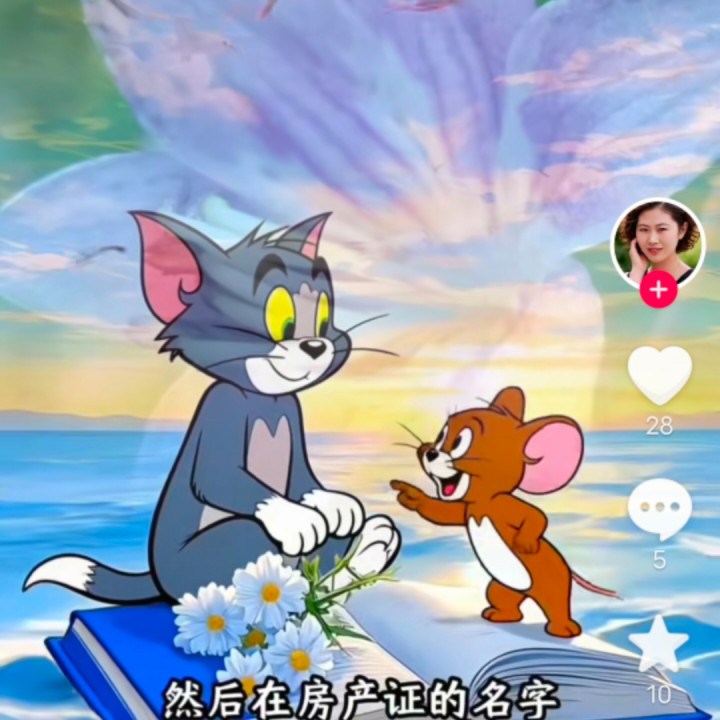720x720 pixels.
Task: Follow the creator with the plus button
Action: 658,289
